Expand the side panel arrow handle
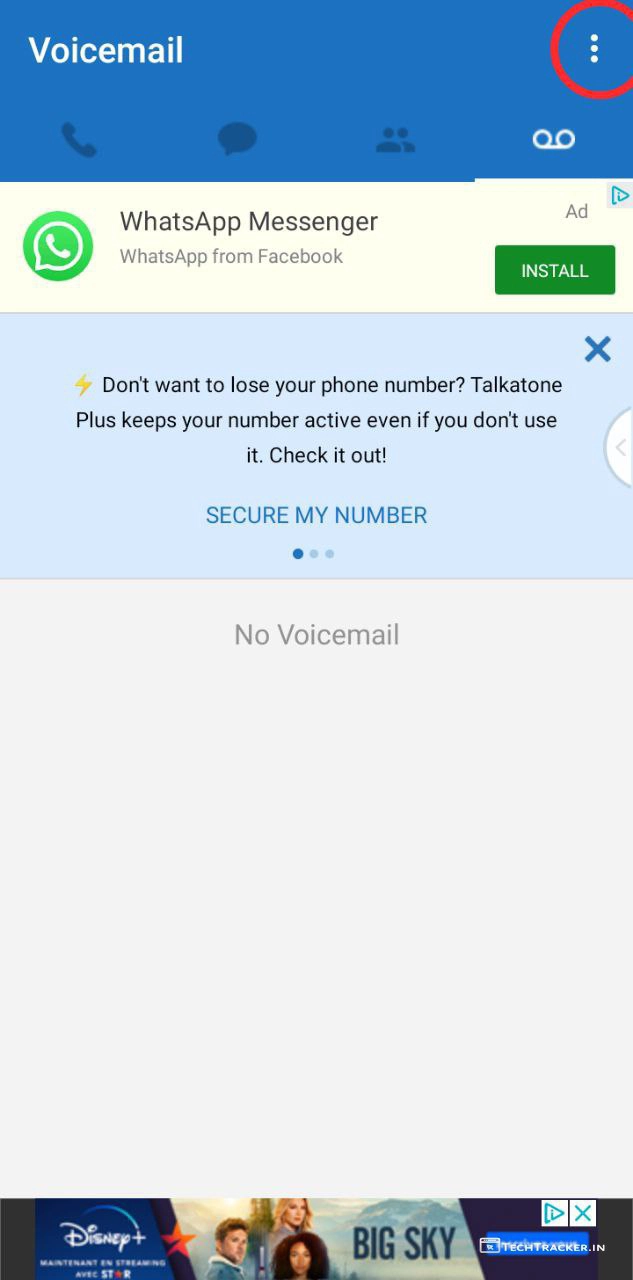Image resolution: width=633 pixels, height=1280 pixels. click(621, 447)
